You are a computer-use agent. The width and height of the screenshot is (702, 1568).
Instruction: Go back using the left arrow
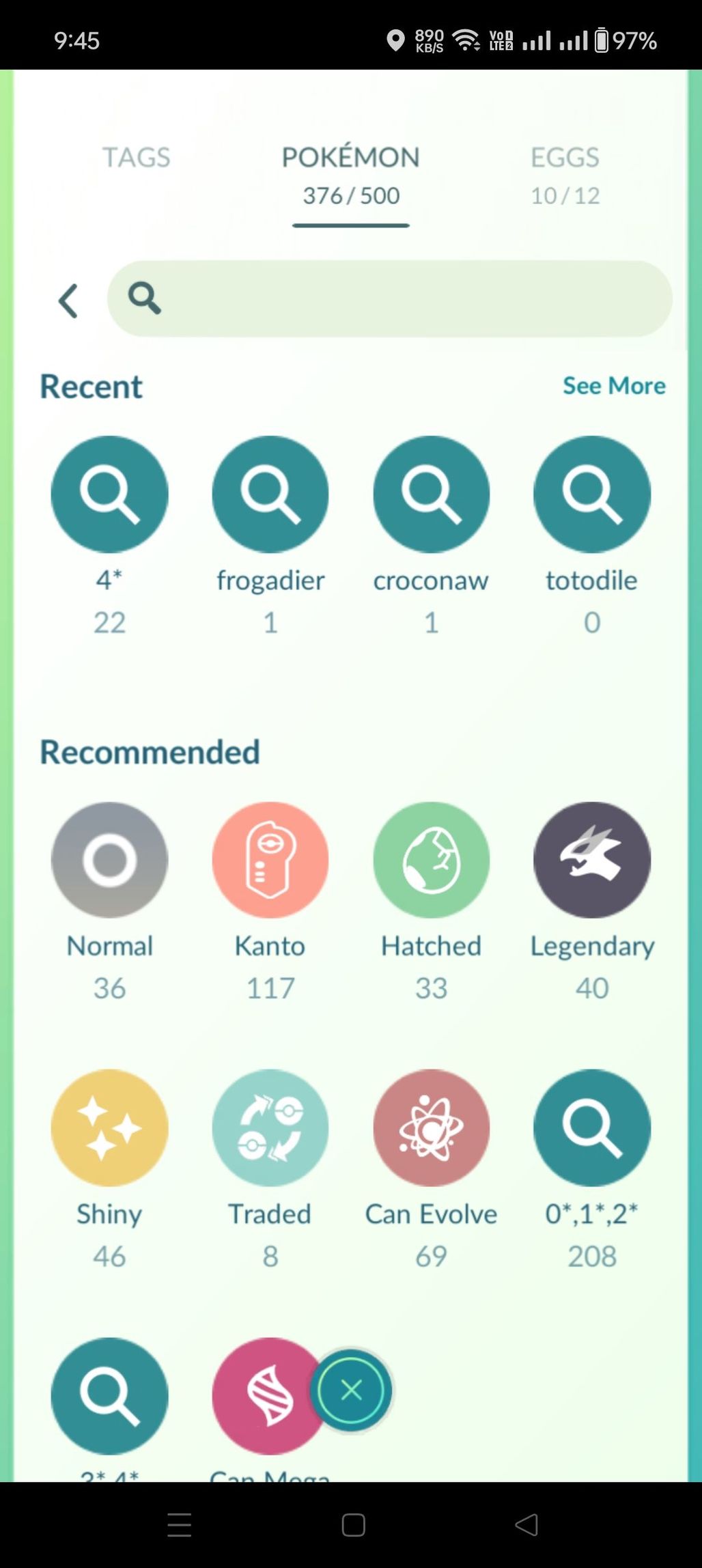tap(68, 300)
